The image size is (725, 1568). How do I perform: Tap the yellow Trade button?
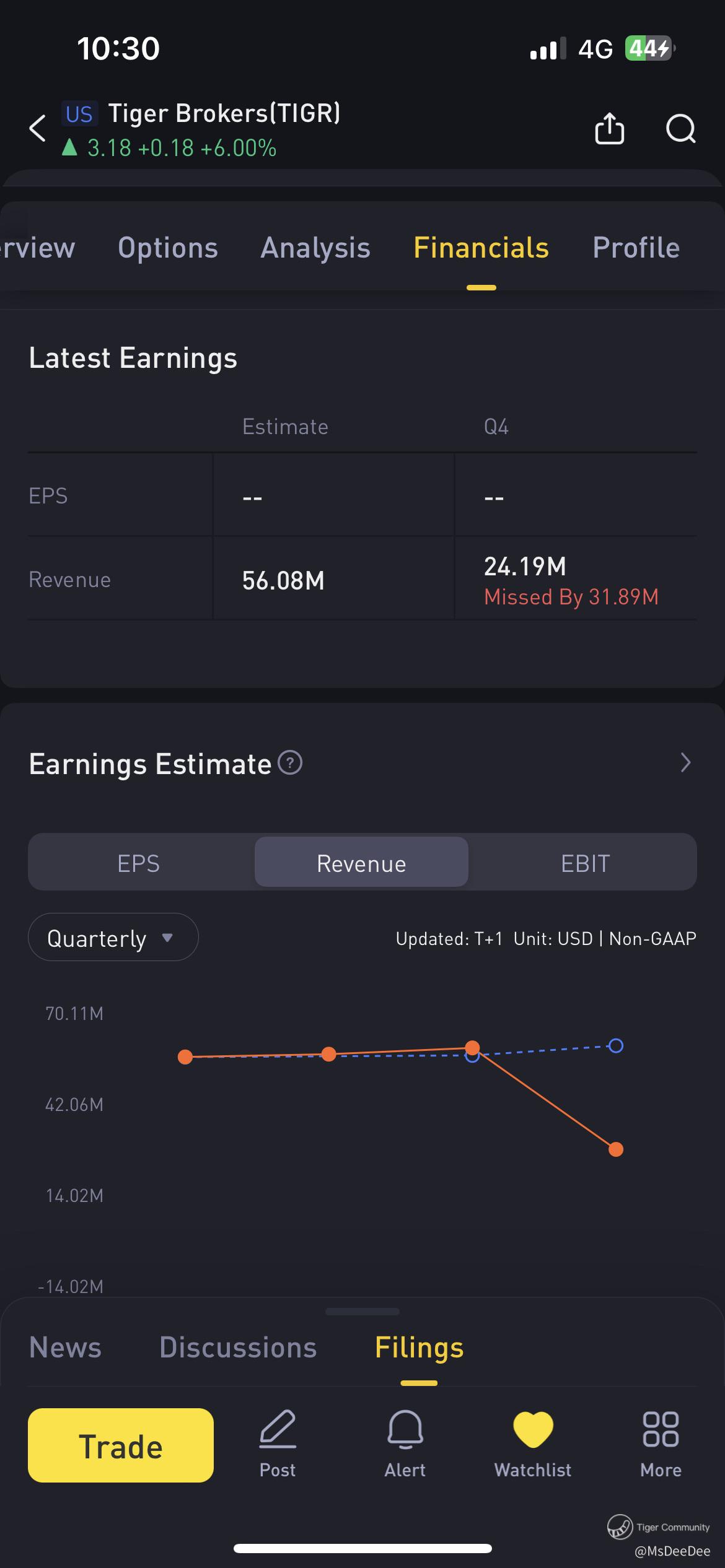(x=121, y=1445)
